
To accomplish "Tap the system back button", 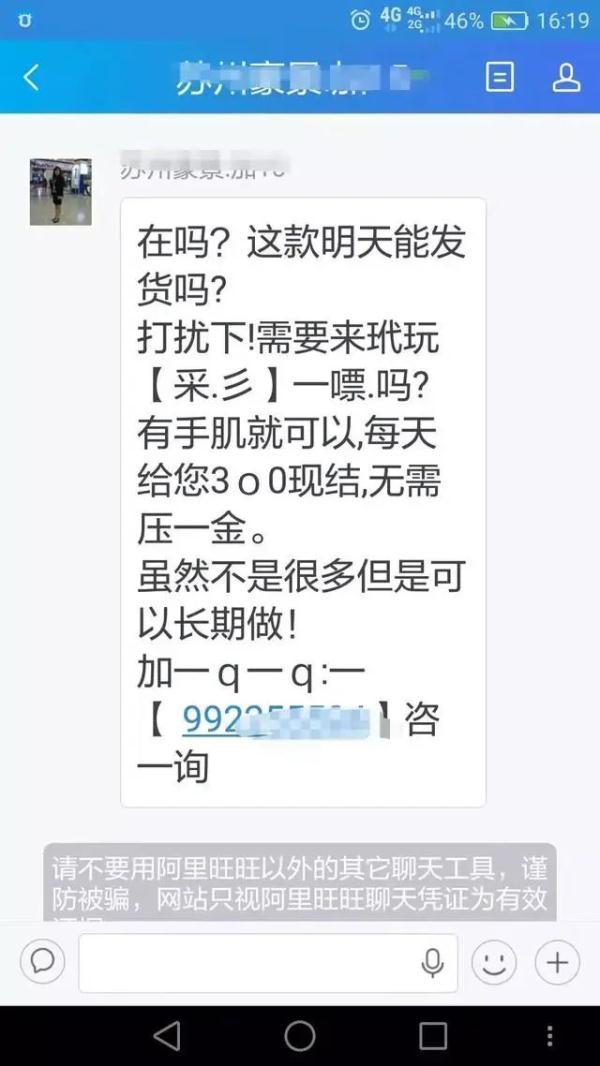I will click(x=167, y=1036).
